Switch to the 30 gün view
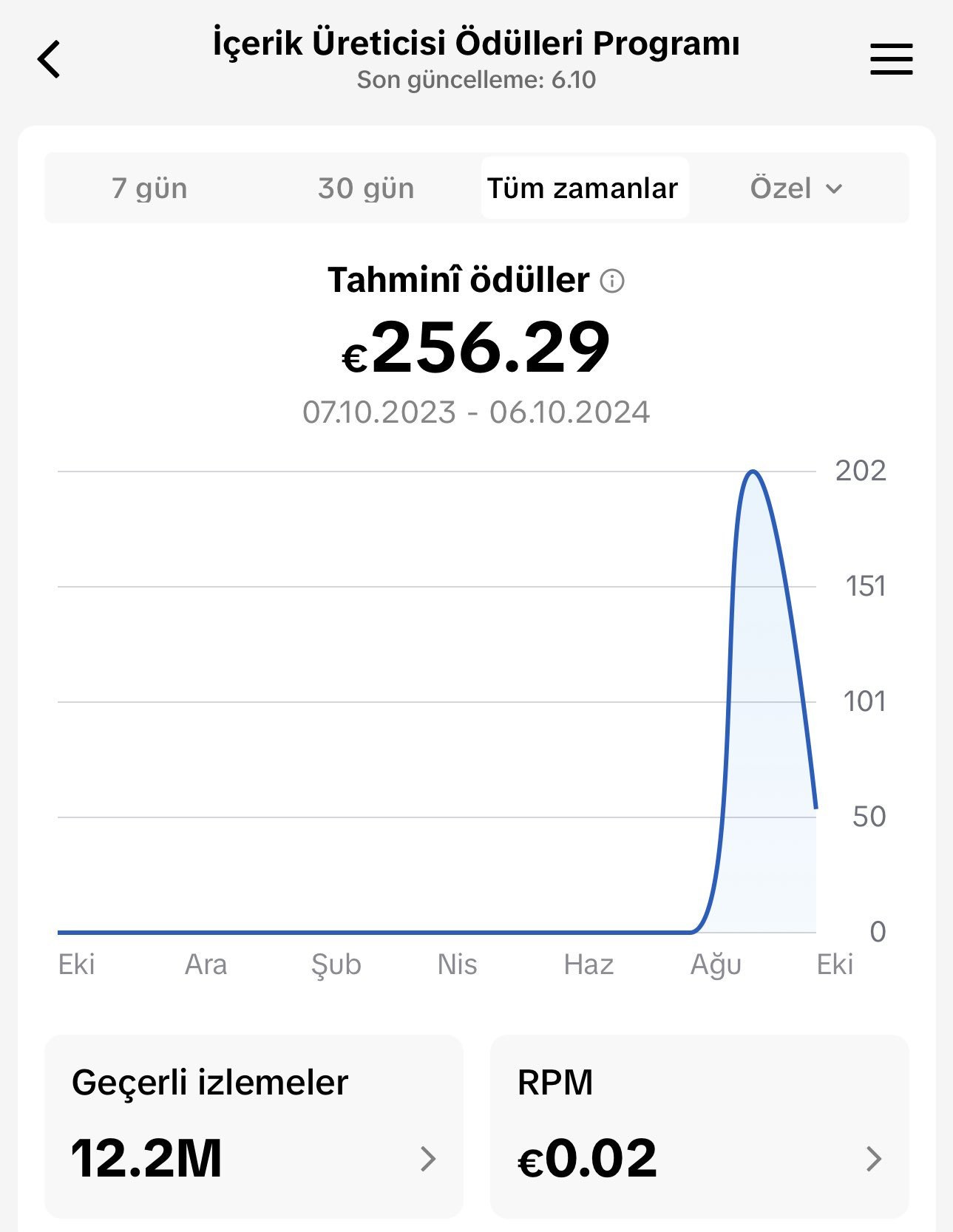Screen dimensions: 953x1232 [365, 188]
